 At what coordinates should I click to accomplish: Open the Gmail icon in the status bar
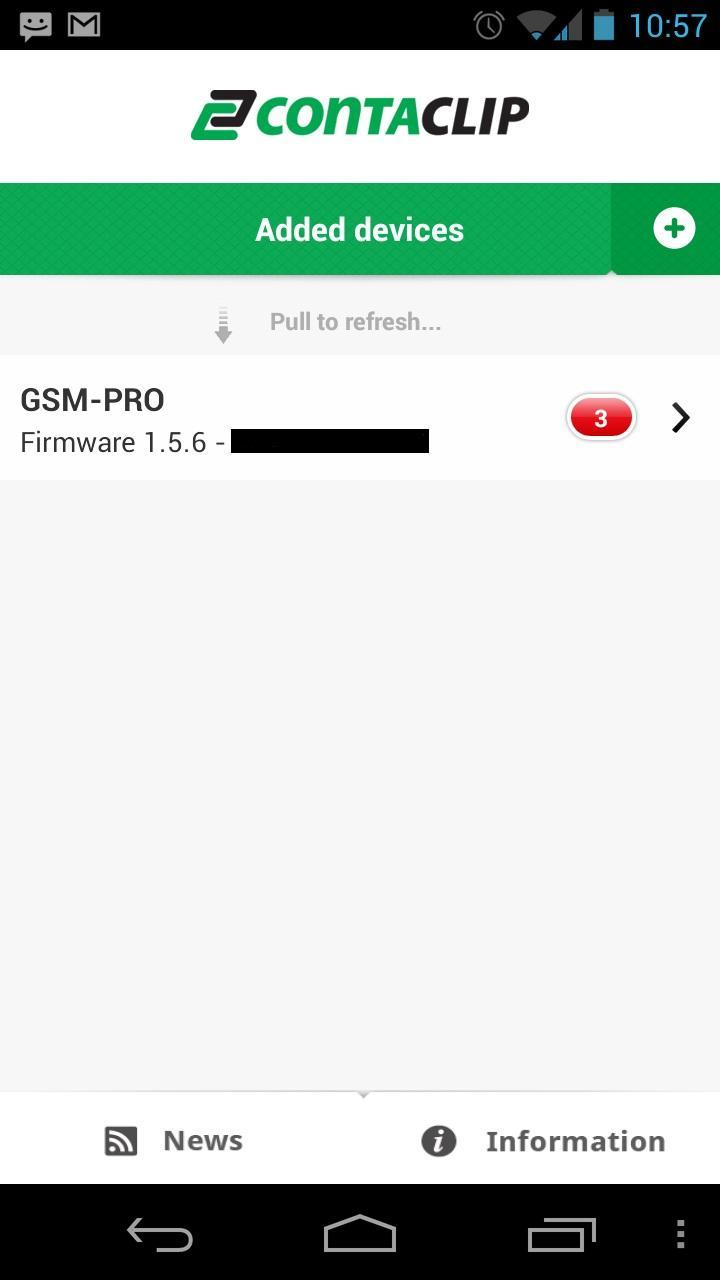coord(85,24)
